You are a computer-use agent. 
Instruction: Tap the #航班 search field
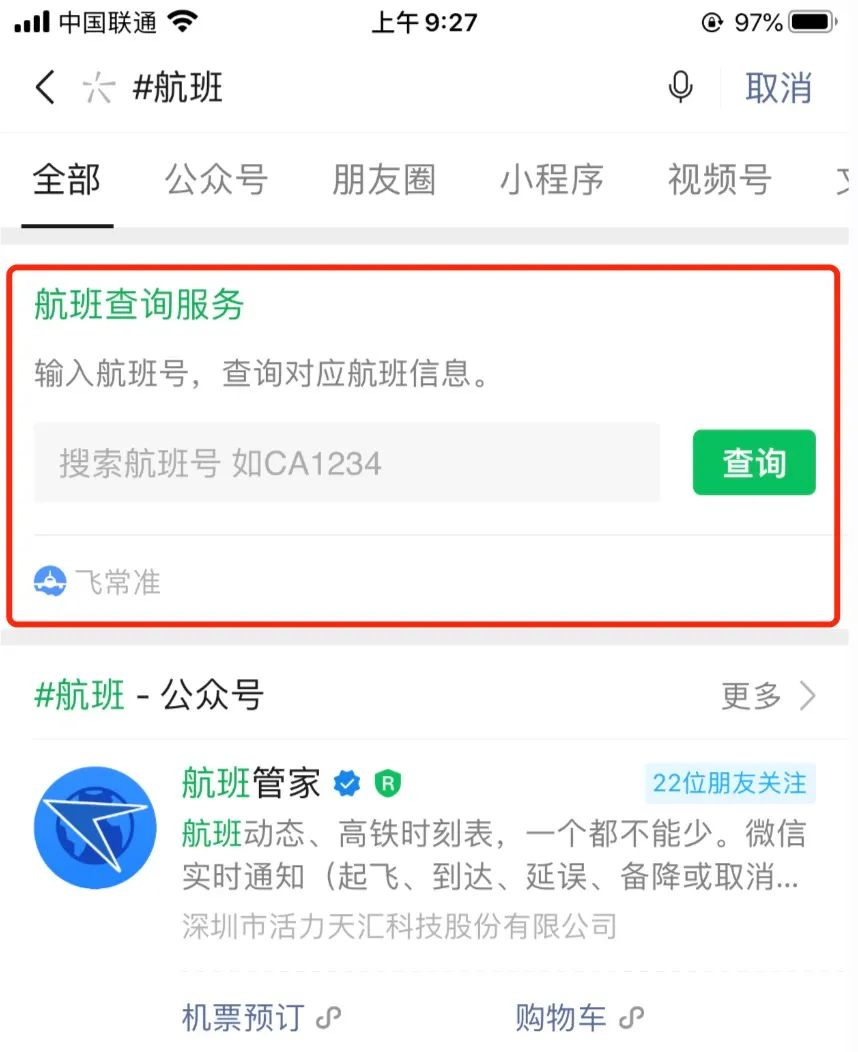point(380,88)
